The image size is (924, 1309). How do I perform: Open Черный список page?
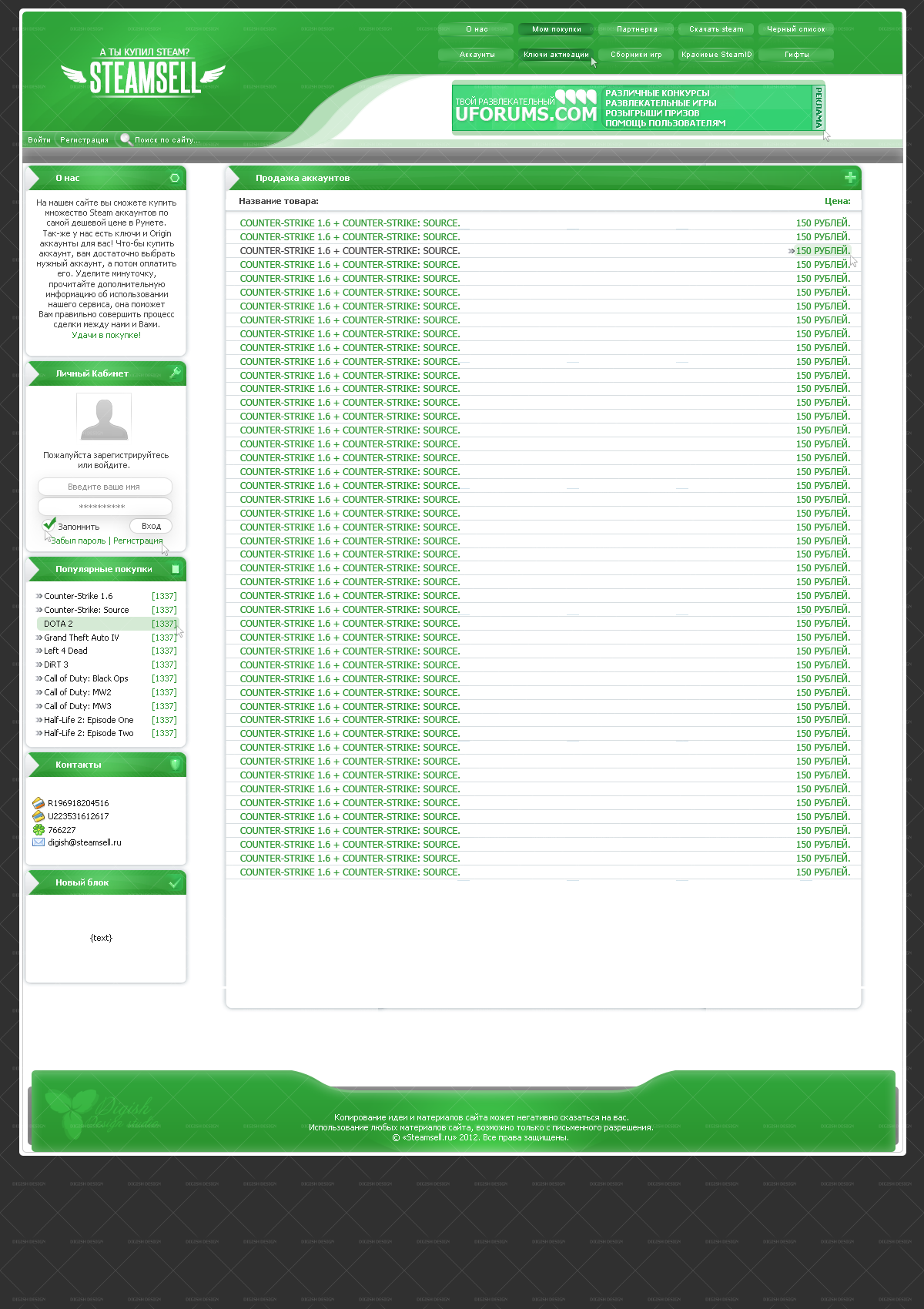[x=795, y=29]
